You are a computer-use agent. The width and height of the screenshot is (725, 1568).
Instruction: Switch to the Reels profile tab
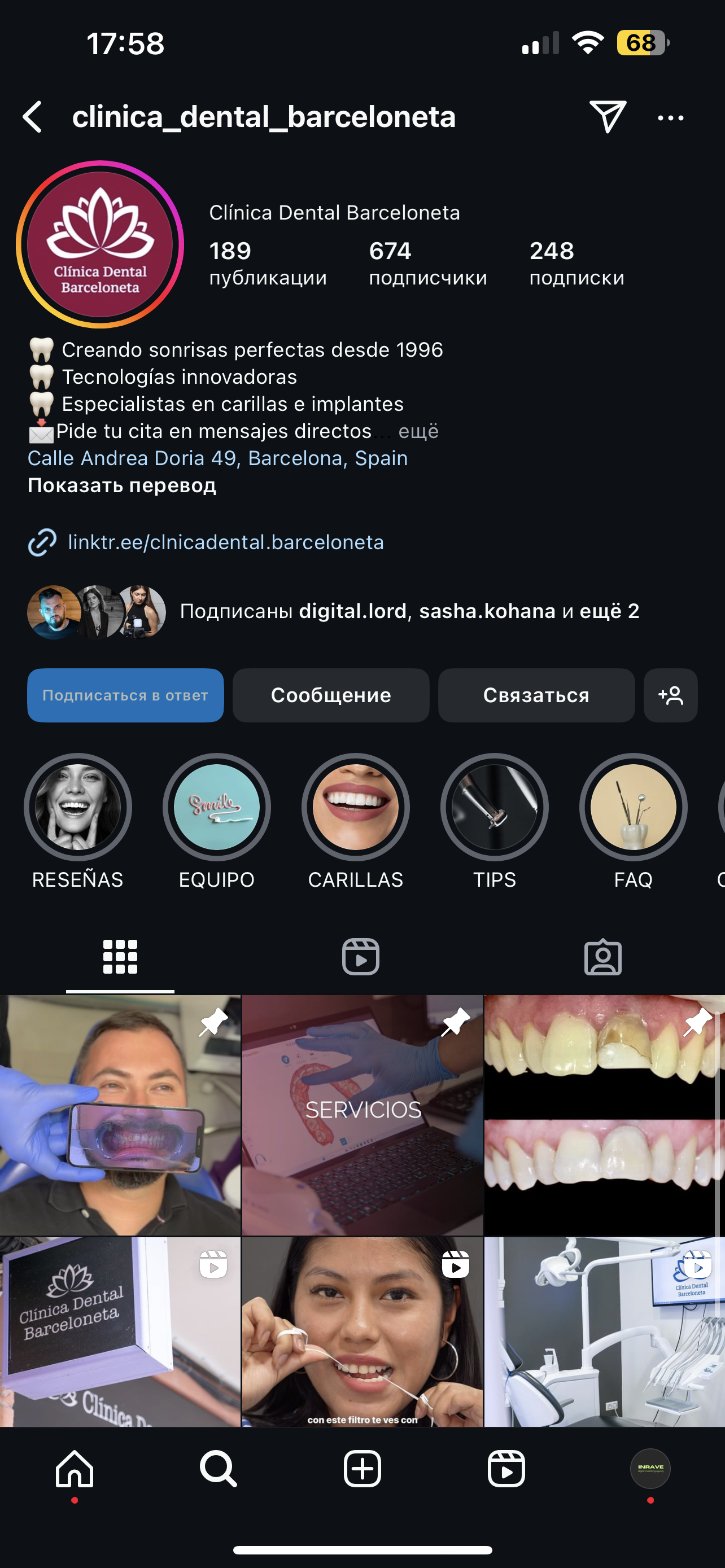[x=360, y=957]
